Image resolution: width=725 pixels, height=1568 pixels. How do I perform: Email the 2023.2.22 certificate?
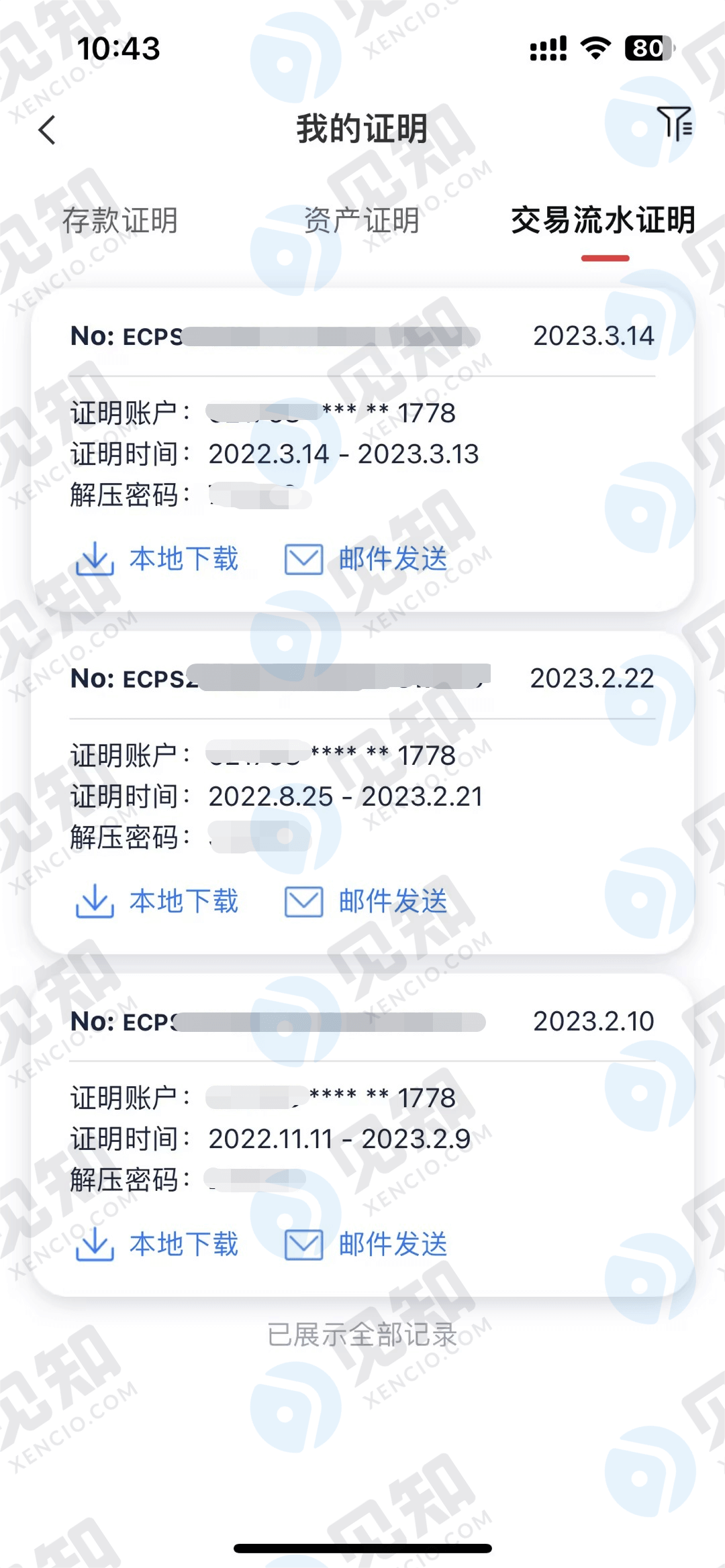[x=366, y=901]
